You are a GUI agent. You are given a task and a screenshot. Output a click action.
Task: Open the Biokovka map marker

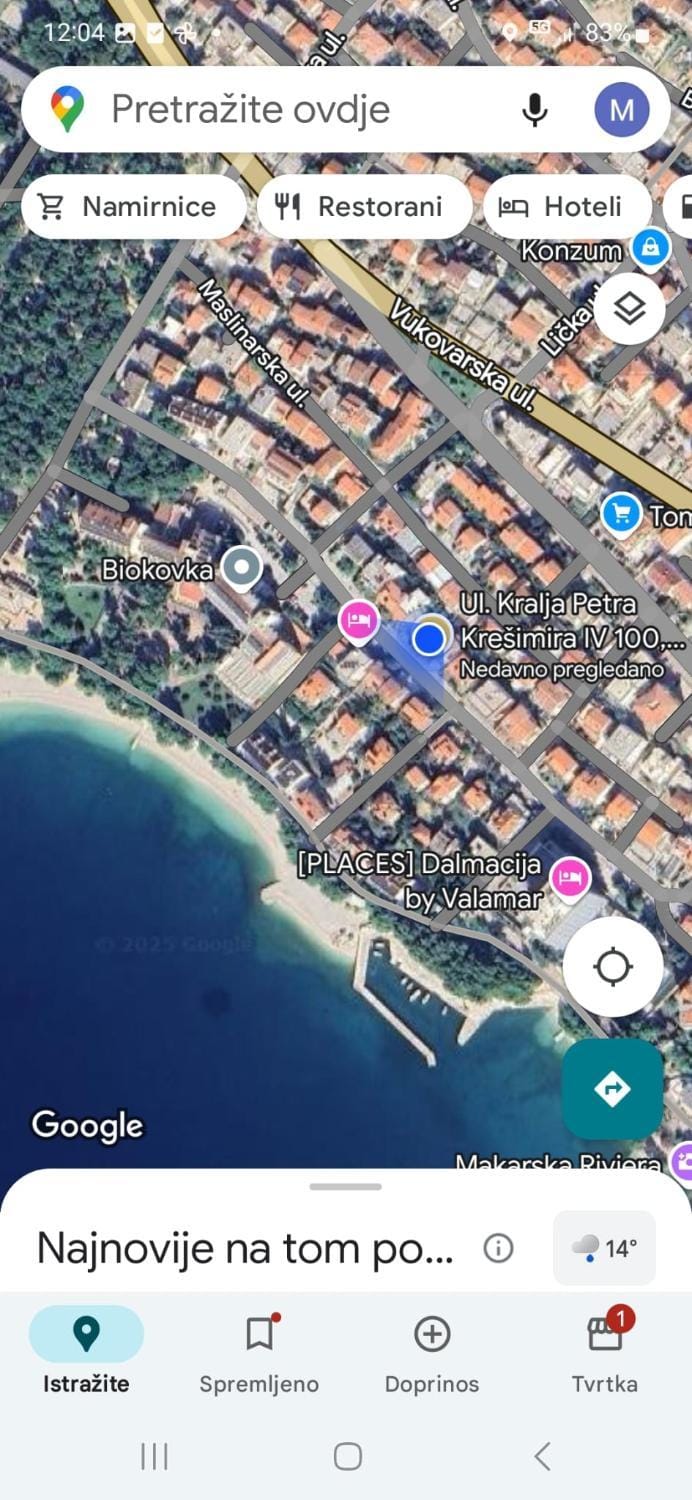coord(240,569)
